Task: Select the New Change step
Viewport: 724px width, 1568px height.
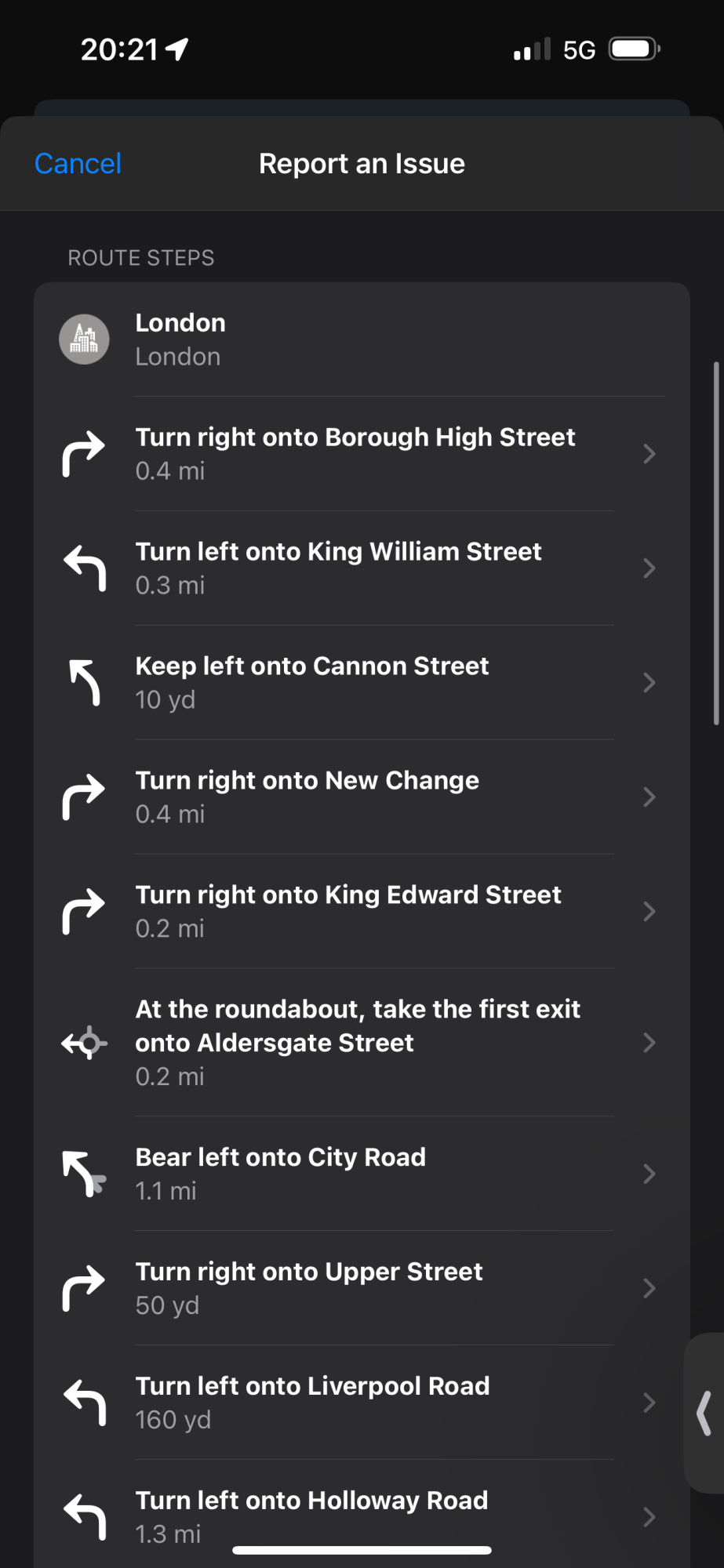Action: [362, 797]
